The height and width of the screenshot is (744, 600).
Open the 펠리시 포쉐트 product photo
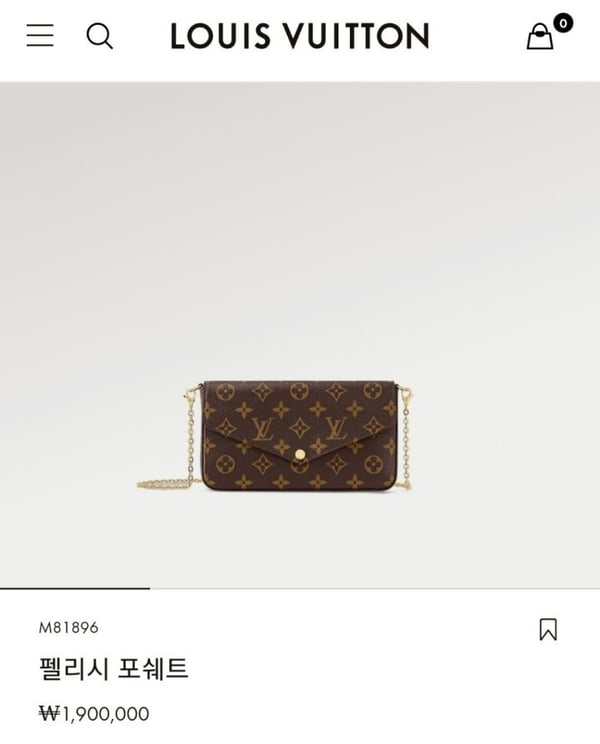297,435
